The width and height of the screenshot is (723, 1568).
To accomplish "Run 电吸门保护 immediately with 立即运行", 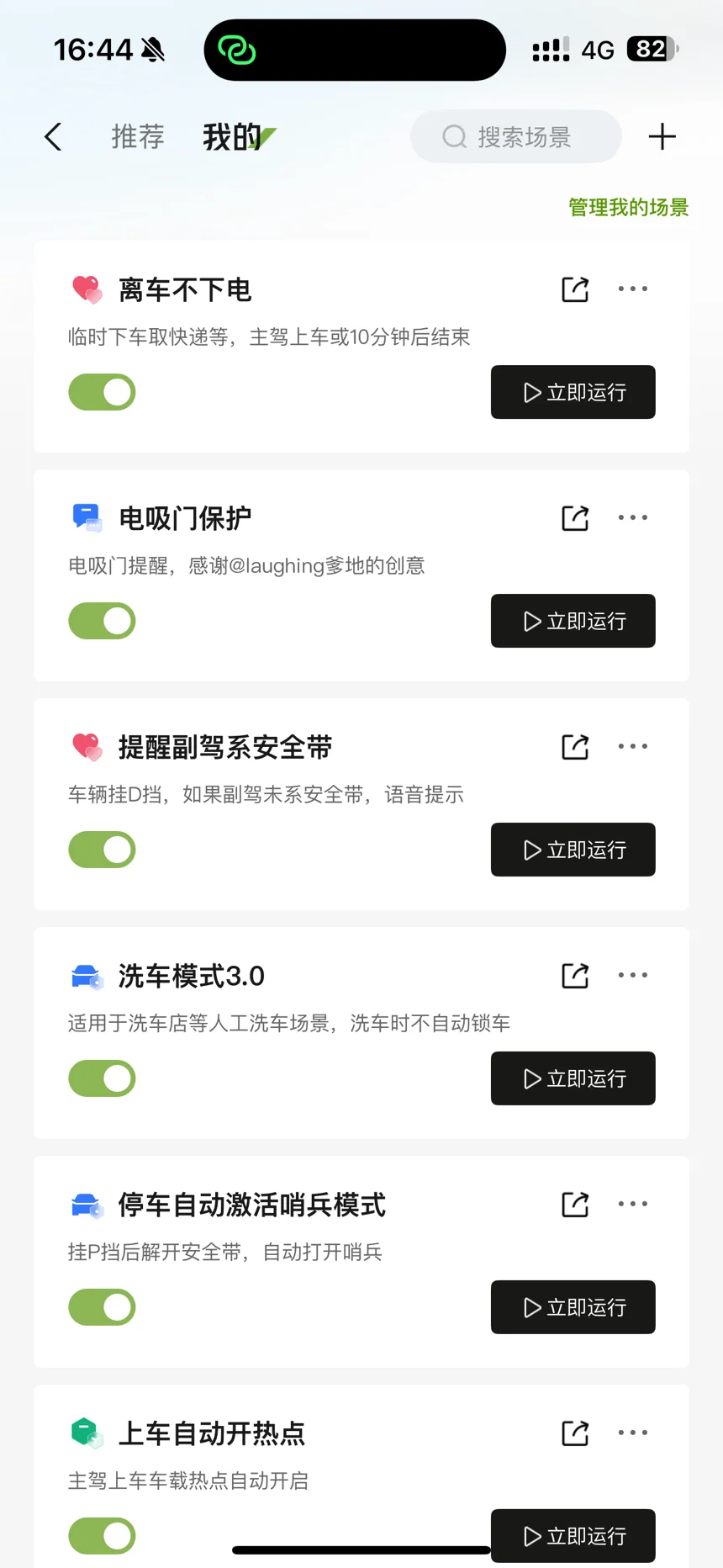I will point(573,621).
